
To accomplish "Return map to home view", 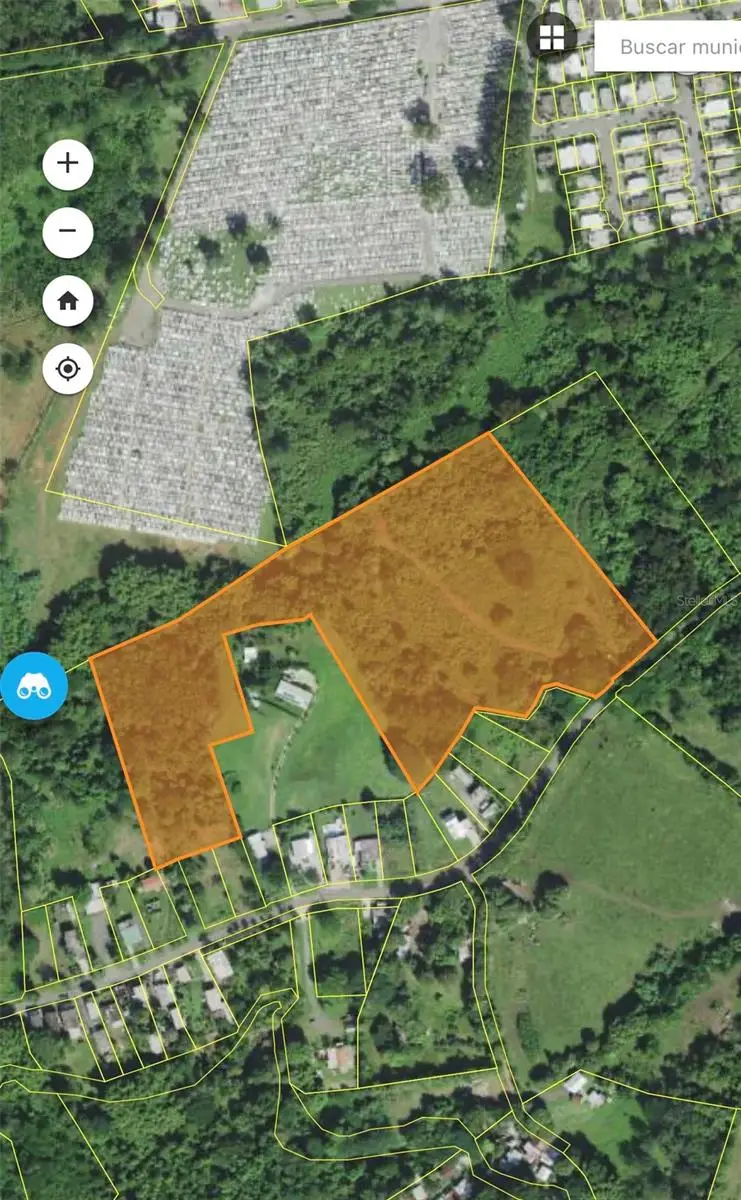I will click(68, 301).
